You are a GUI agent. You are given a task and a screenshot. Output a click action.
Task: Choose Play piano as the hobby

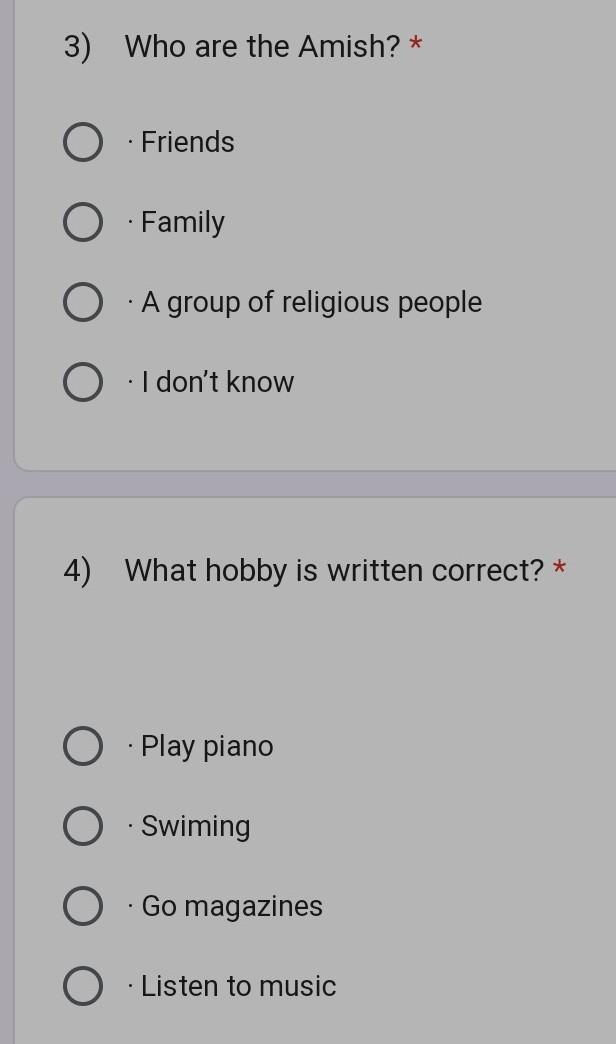[83, 746]
